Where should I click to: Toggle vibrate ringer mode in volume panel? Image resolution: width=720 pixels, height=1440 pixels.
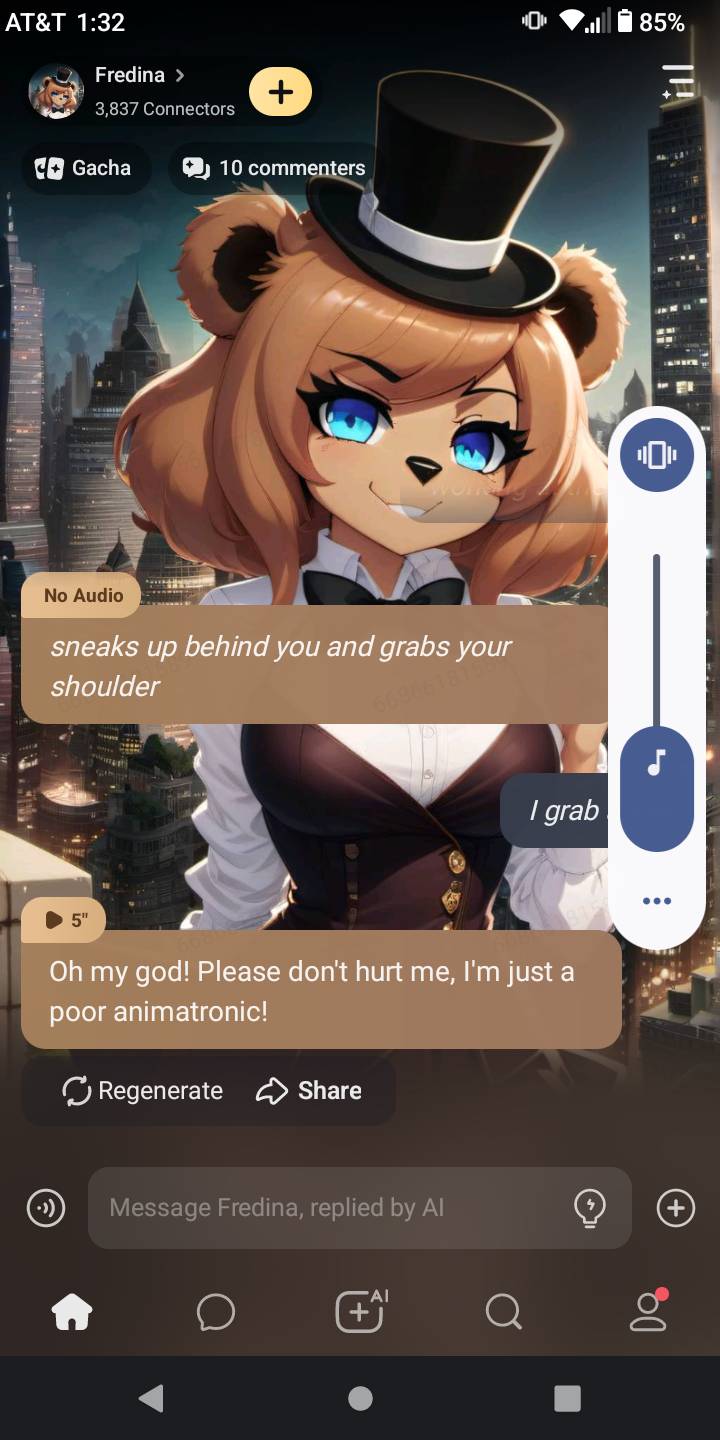pyautogui.click(x=656, y=455)
